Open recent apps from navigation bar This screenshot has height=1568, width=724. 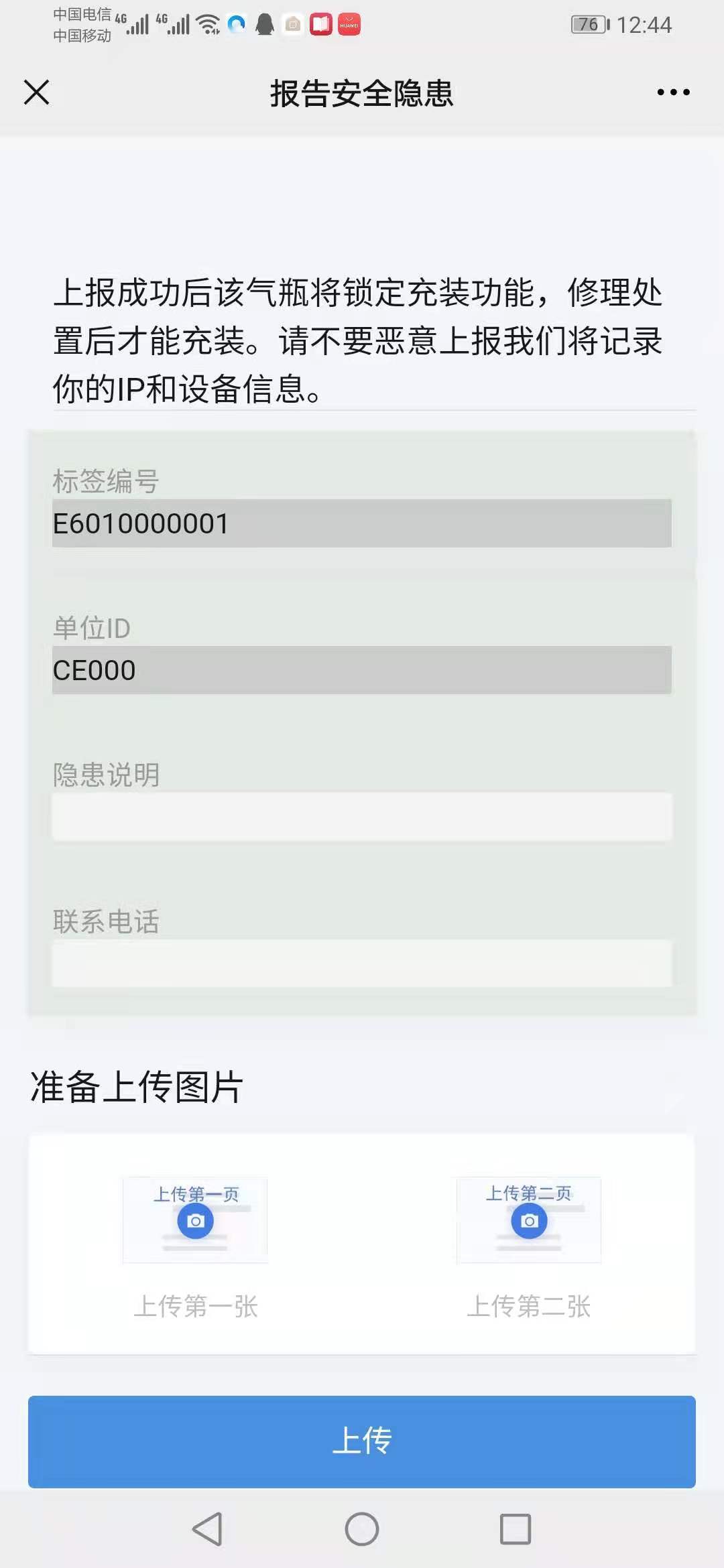point(516,1529)
